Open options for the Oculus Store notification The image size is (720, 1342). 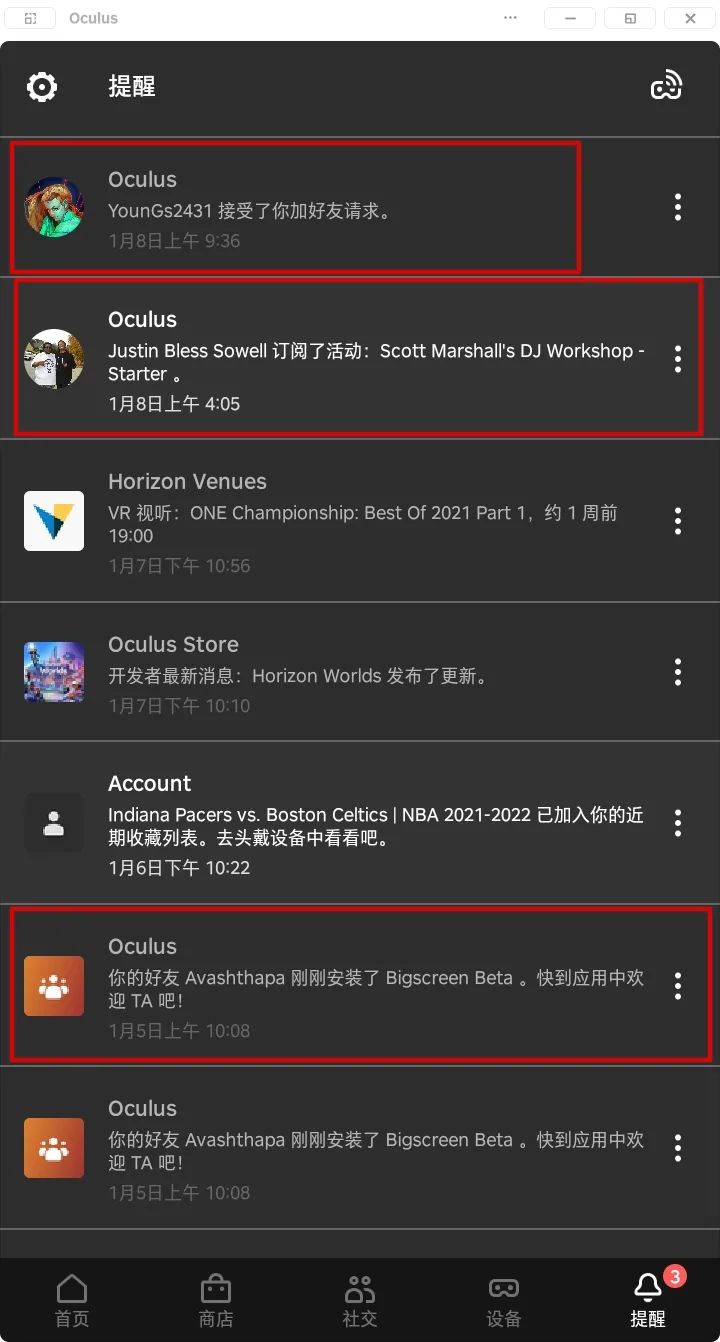pyautogui.click(x=678, y=672)
